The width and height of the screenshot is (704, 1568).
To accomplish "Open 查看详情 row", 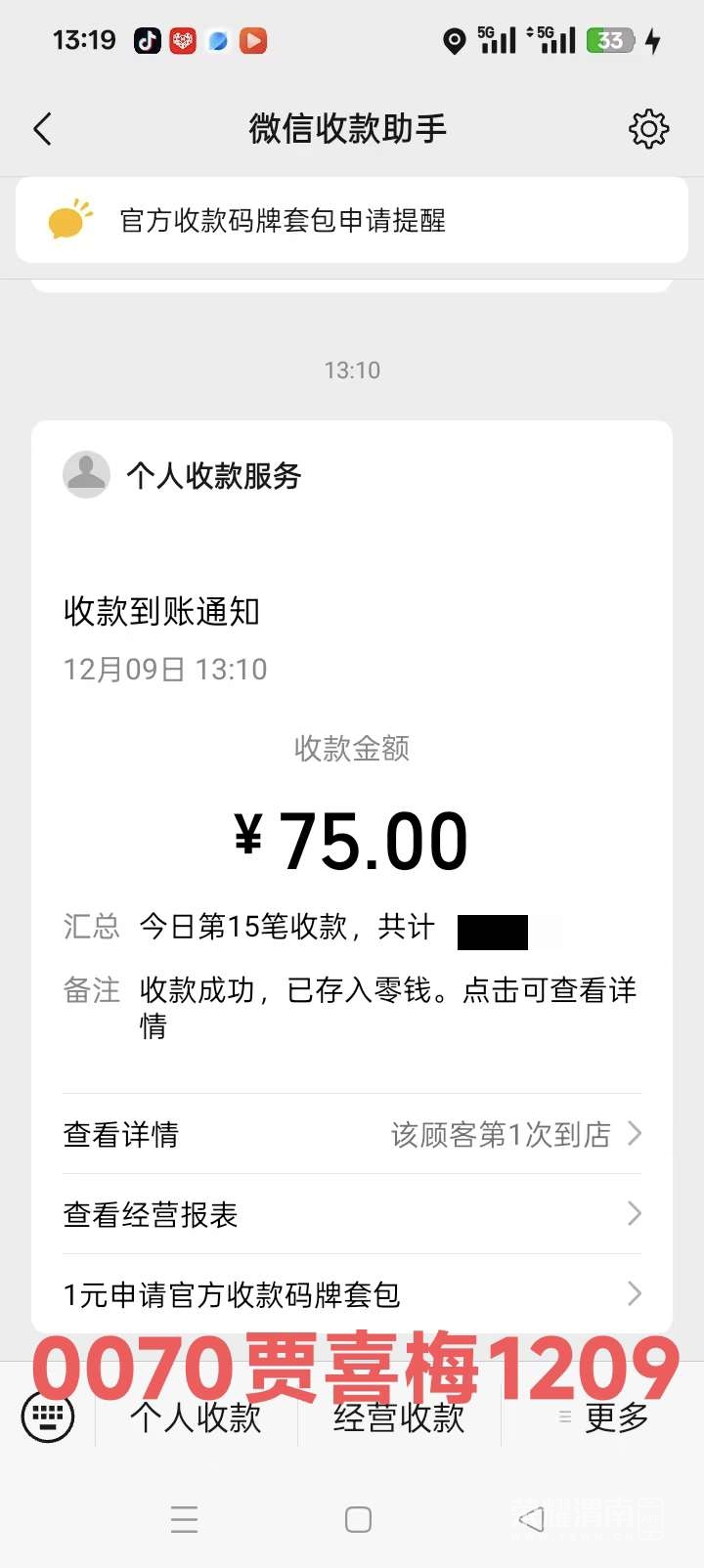I will pyautogui.click(x=351, y=1134).
